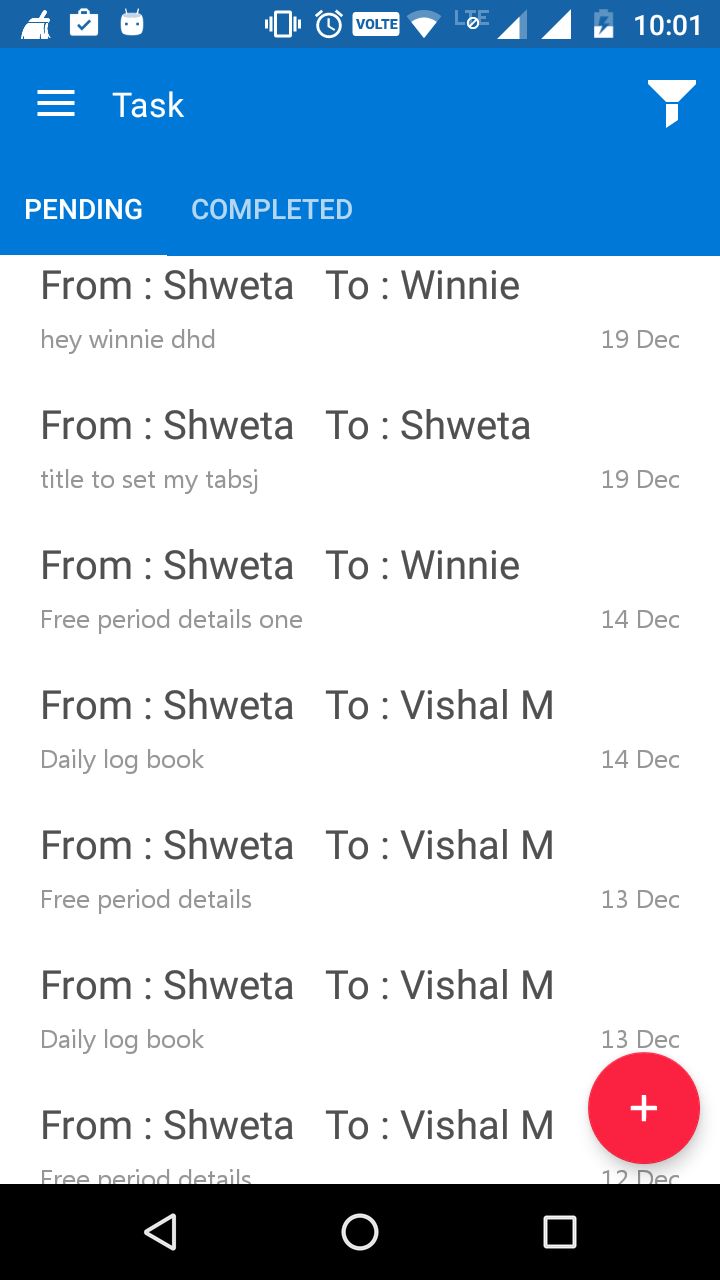The width and height of the screenshot is (720, 1280).
Task: Switch to the Completed tab
Action: pos(272,209)
